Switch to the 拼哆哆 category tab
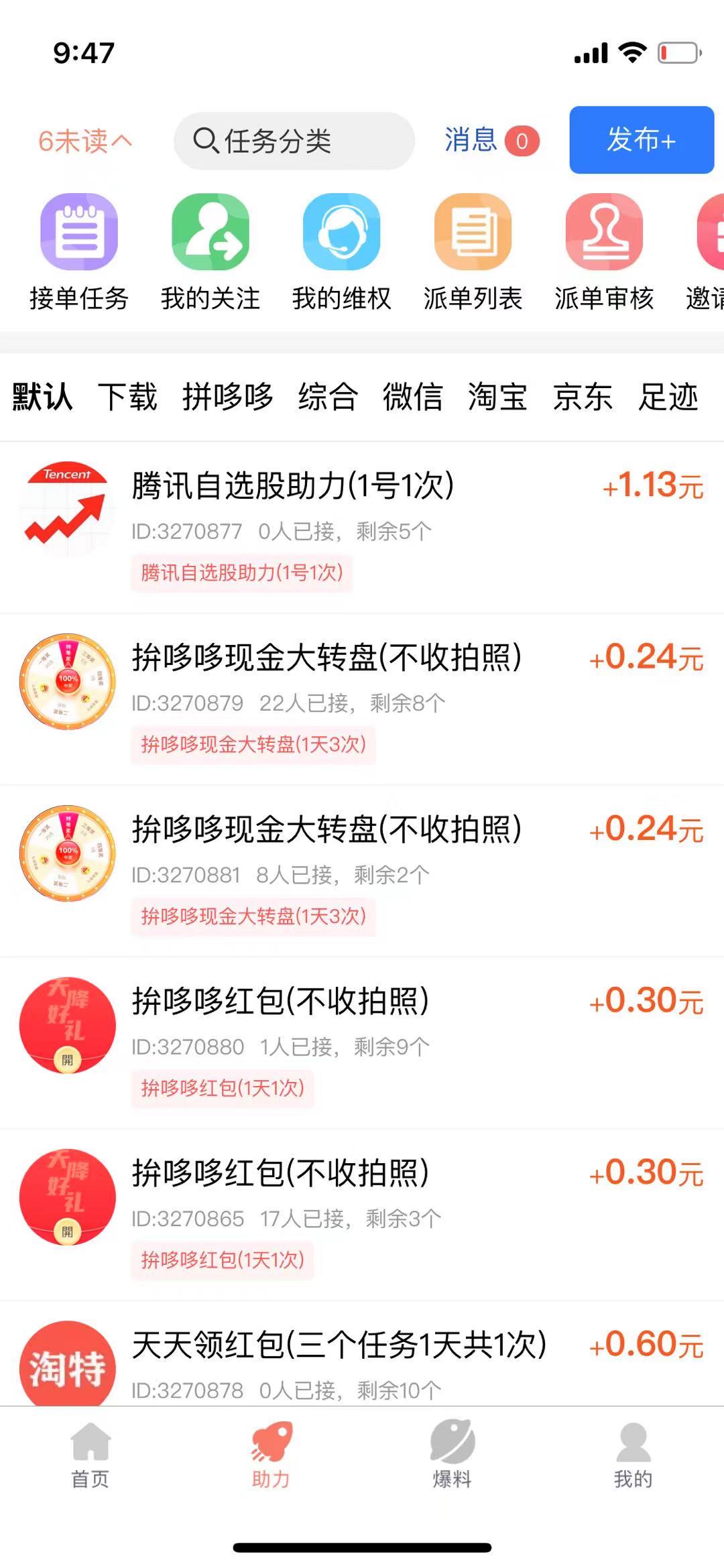724x1568 pixels. (228, 396)
